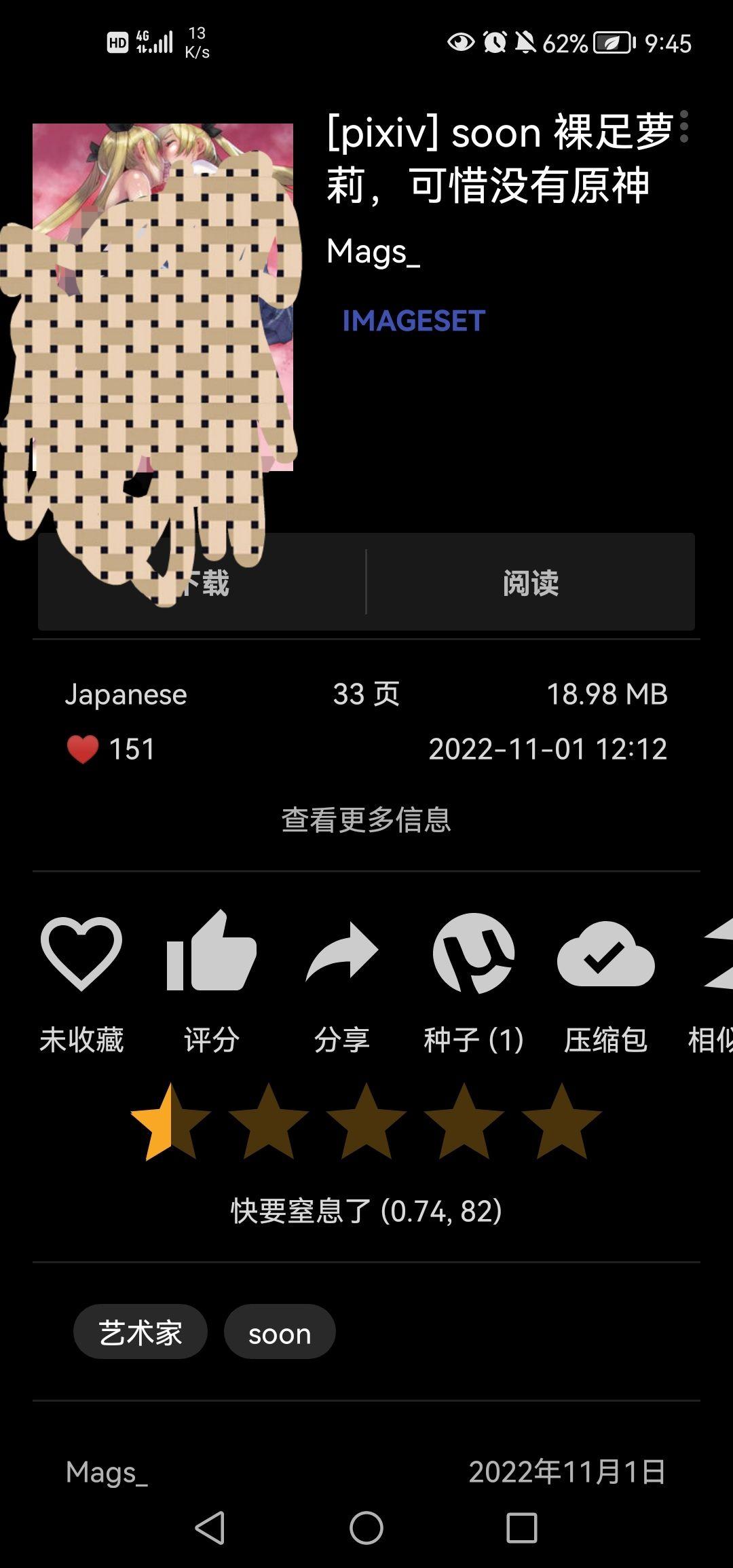Expand 查看更多信息 for more details
This screenshot has height=1568, width=733.
[366, 819]
